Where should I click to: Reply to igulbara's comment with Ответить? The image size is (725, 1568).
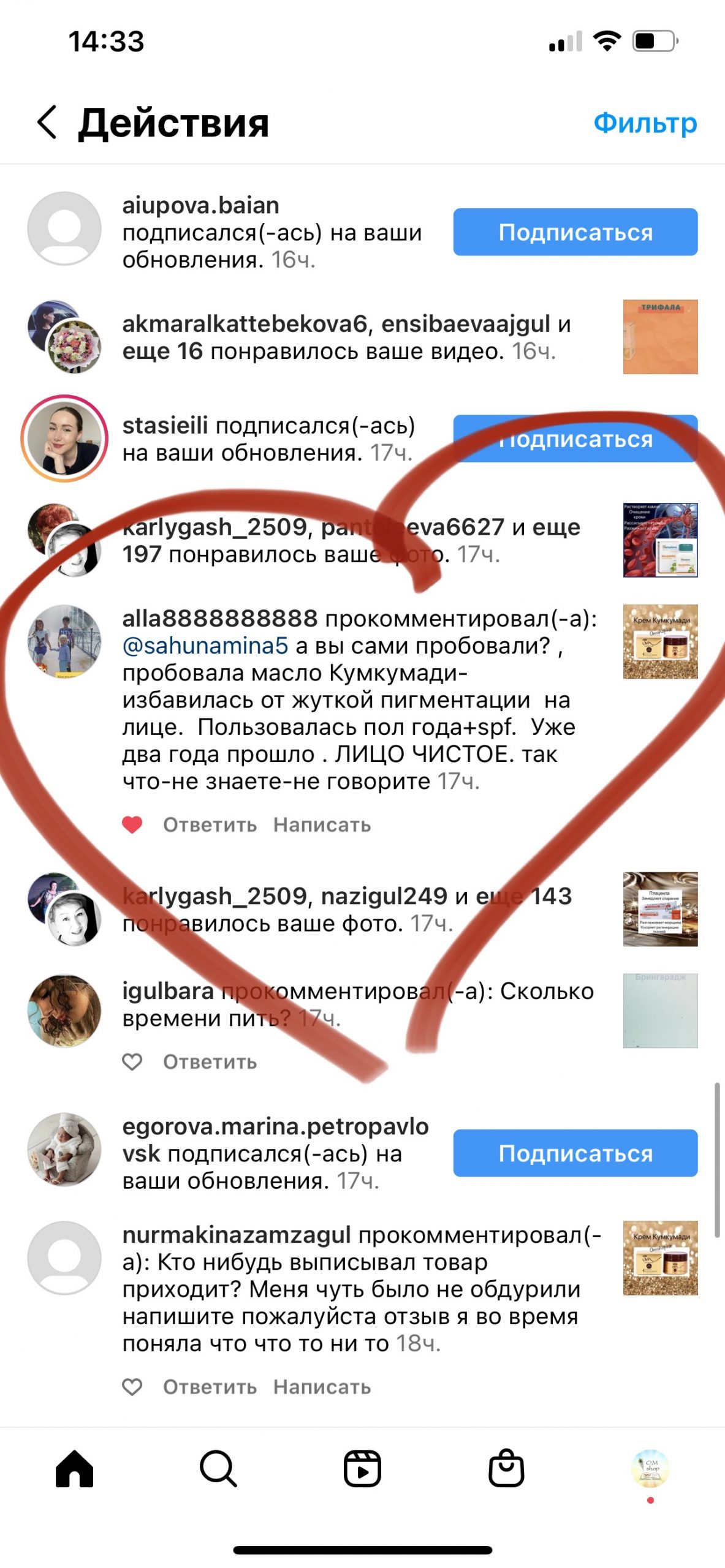point(210,1062)
